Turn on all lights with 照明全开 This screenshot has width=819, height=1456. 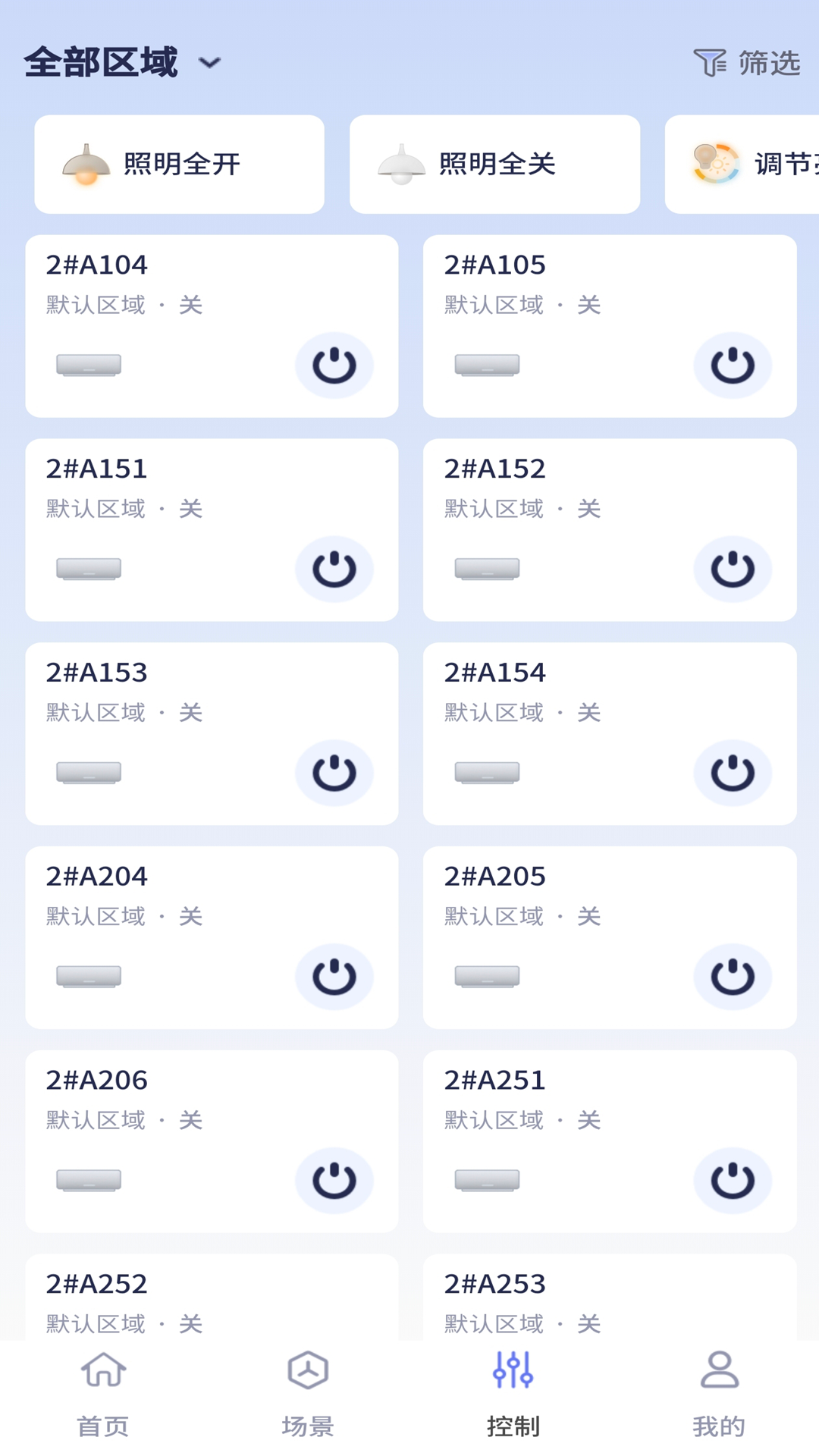pyautogui.click(x=180, y=164)
